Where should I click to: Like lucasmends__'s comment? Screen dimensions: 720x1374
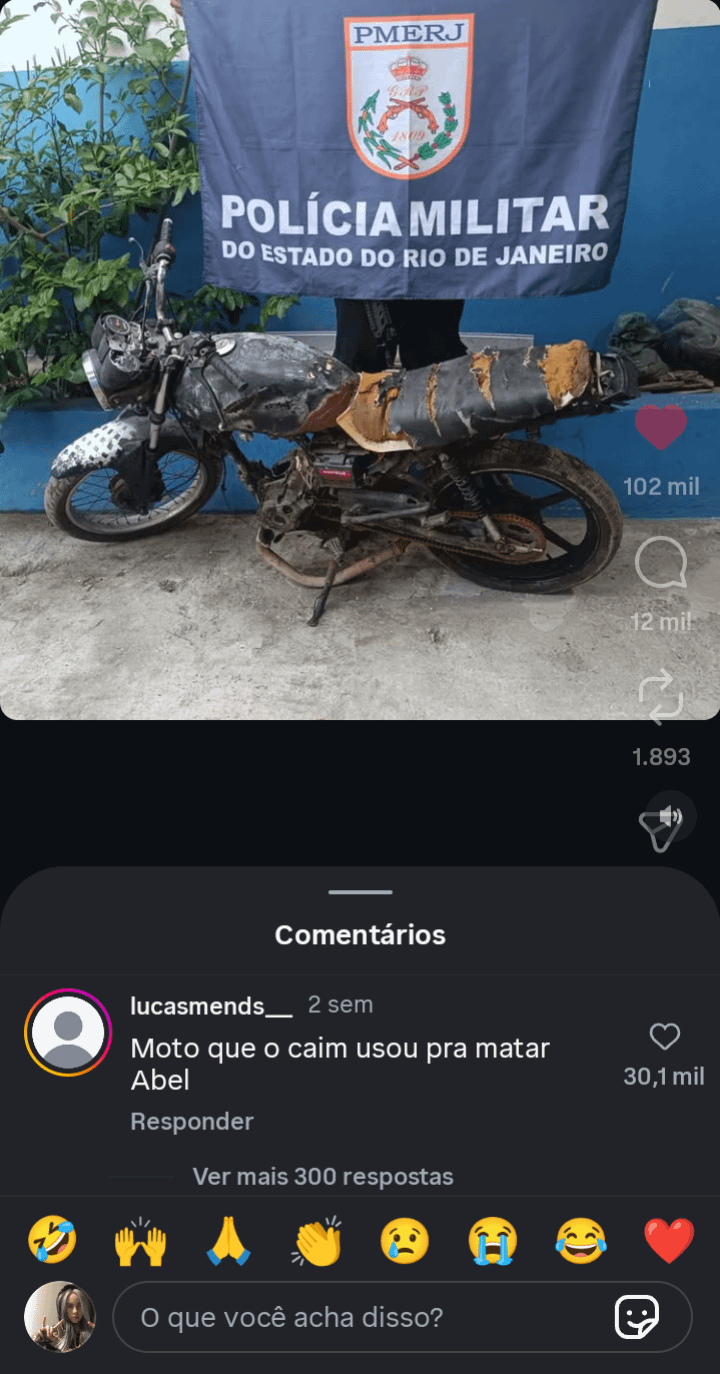tap(665, 1038)
